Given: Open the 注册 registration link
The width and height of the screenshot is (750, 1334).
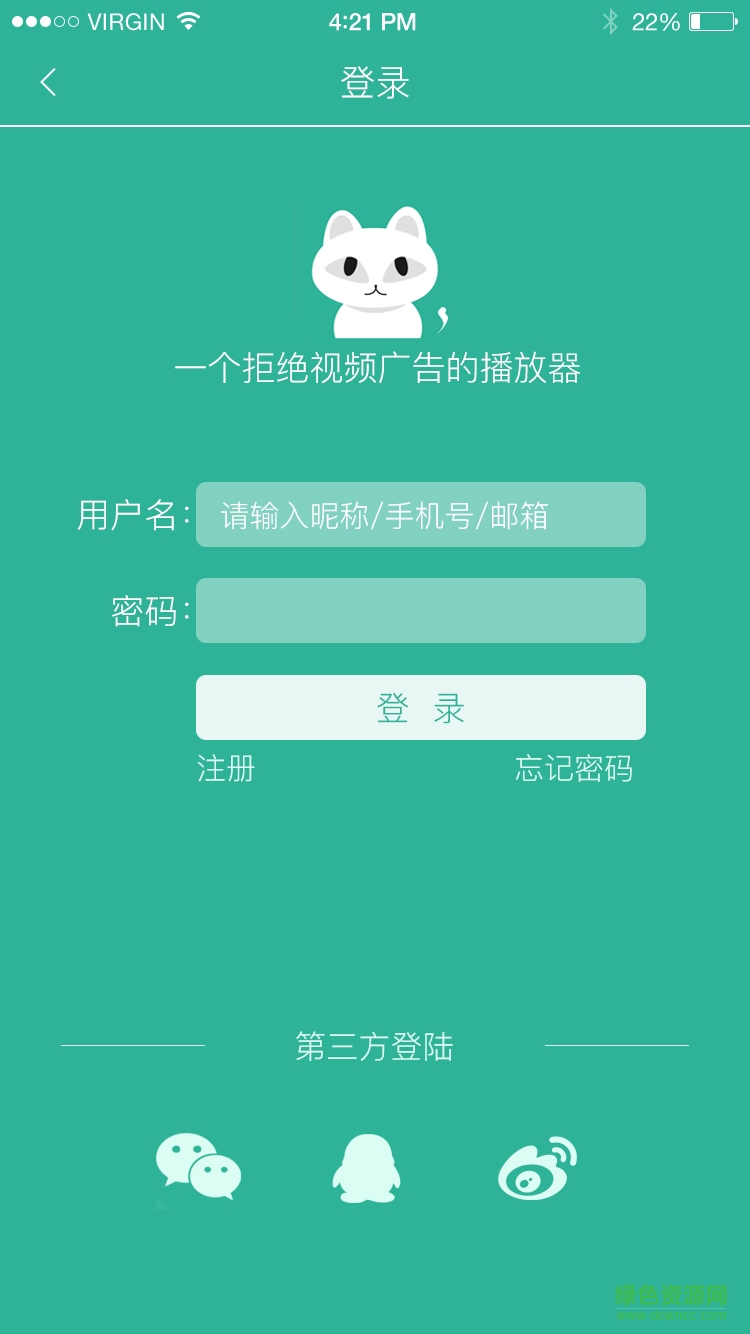Looking at the screenshot, I should 226,768.
